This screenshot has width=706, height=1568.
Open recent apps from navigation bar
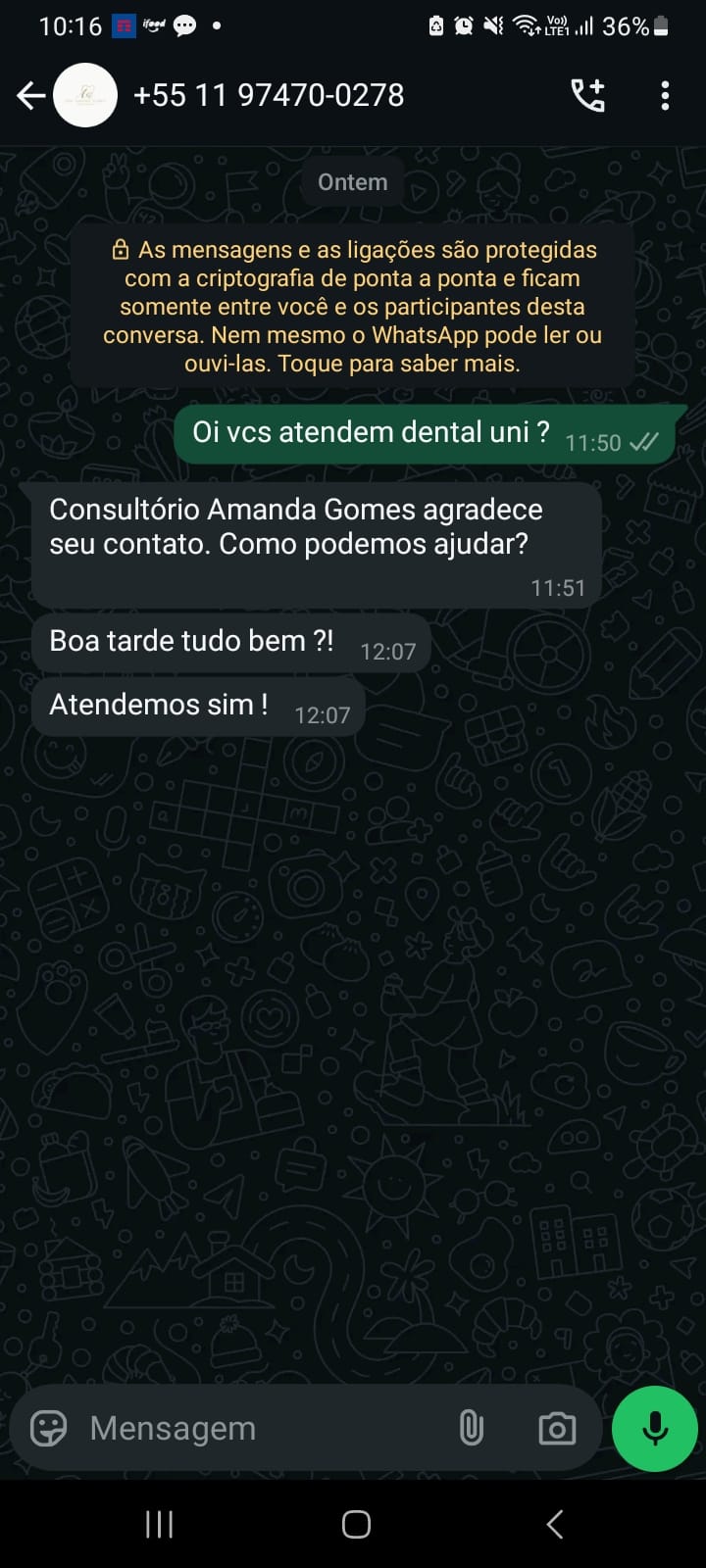click(x=159, y=1524)
